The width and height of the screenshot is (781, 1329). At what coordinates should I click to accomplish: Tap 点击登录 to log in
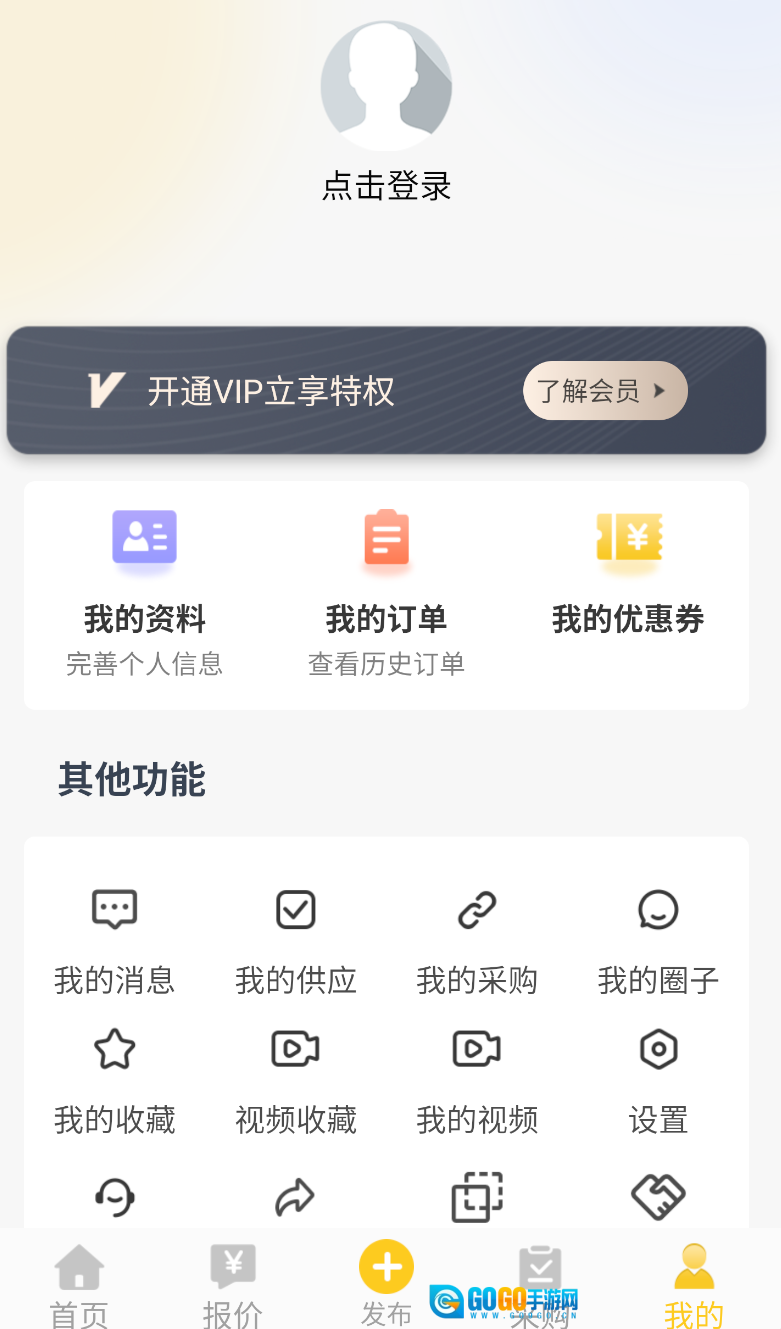386,186
